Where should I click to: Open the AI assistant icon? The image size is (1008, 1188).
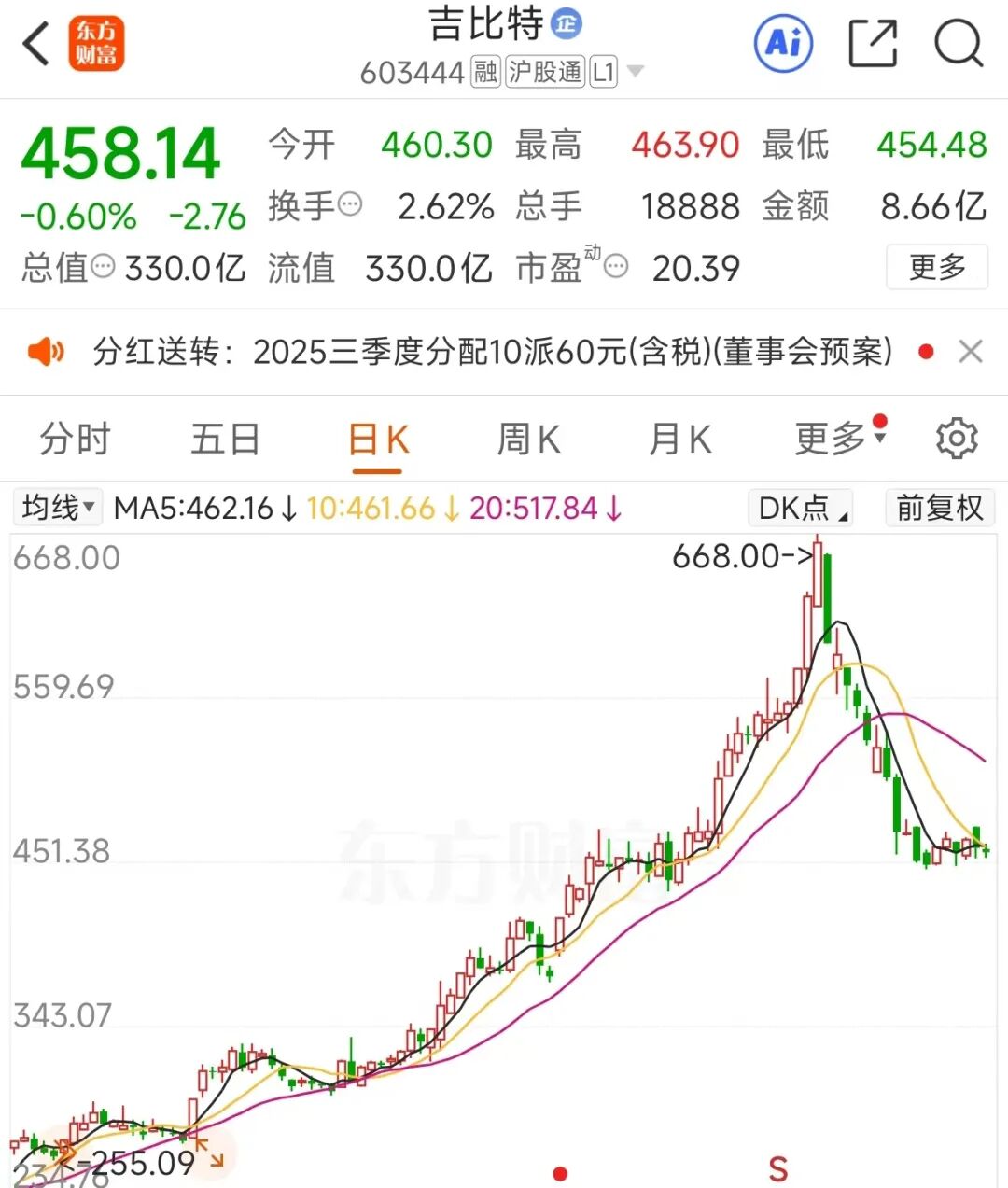click(783, 43)
